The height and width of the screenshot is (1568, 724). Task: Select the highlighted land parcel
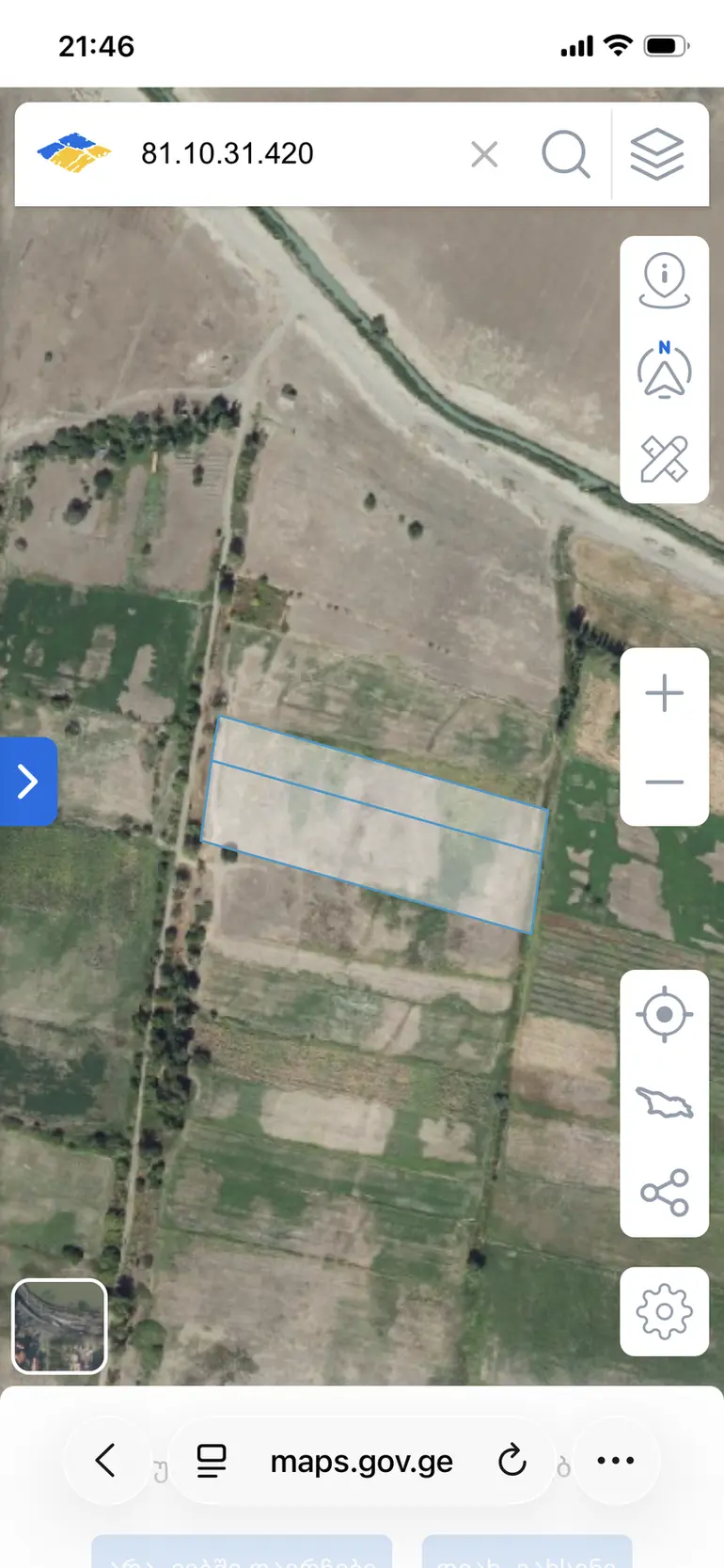(x=374, y=824)
